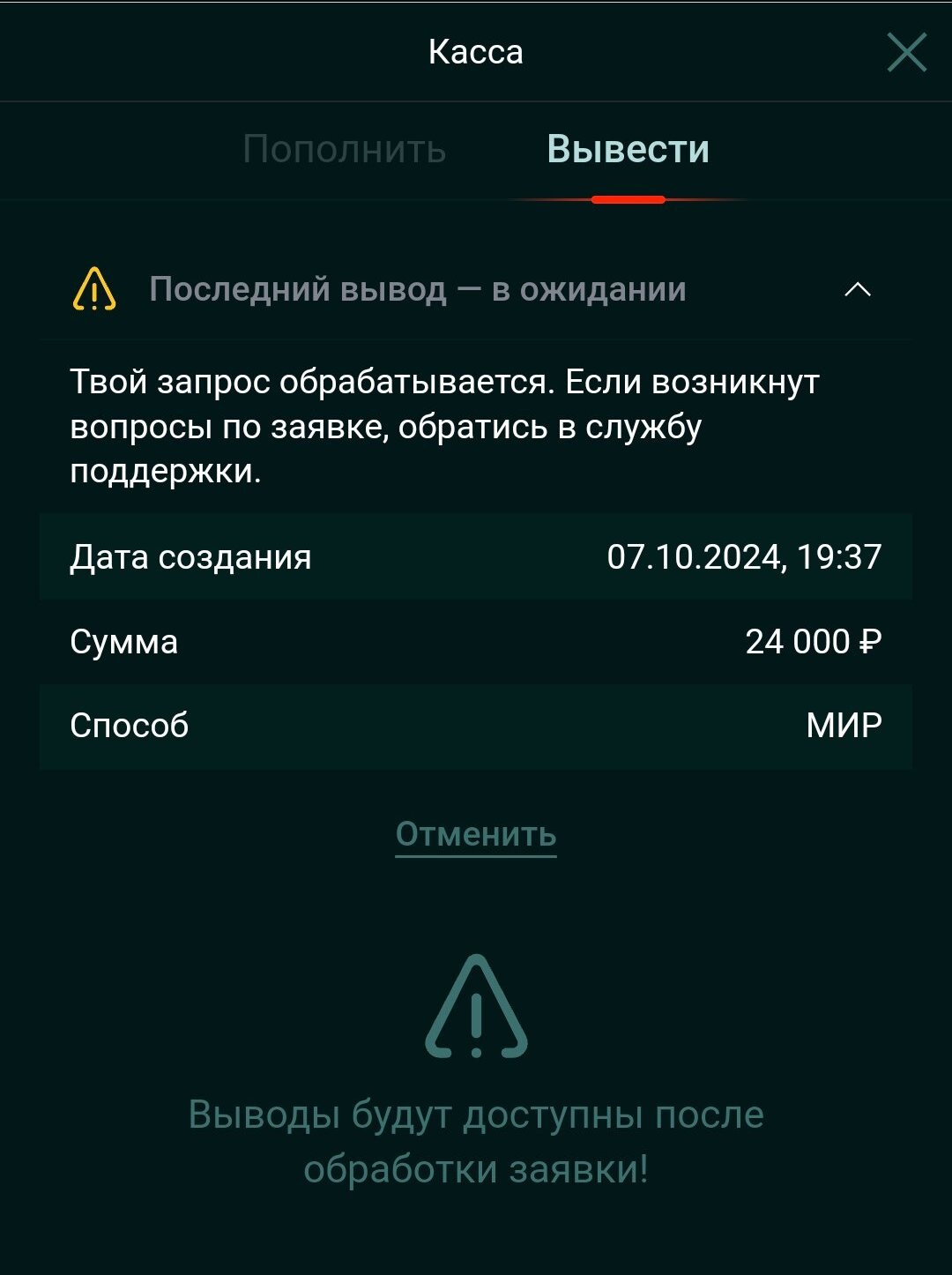Click the red underline indicator below Вывести

(x=628, y=198)
